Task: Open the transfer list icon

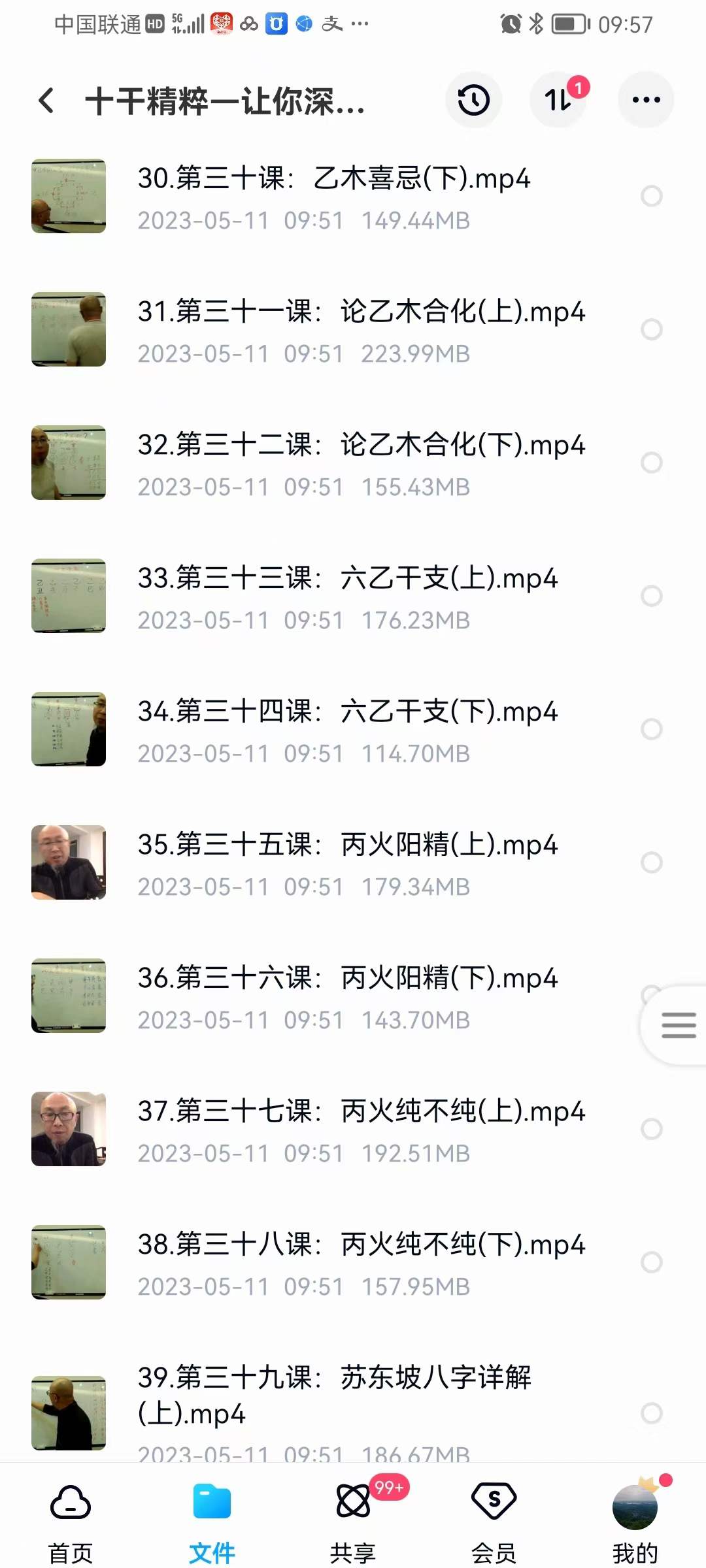Action: [x=558, y=100]
